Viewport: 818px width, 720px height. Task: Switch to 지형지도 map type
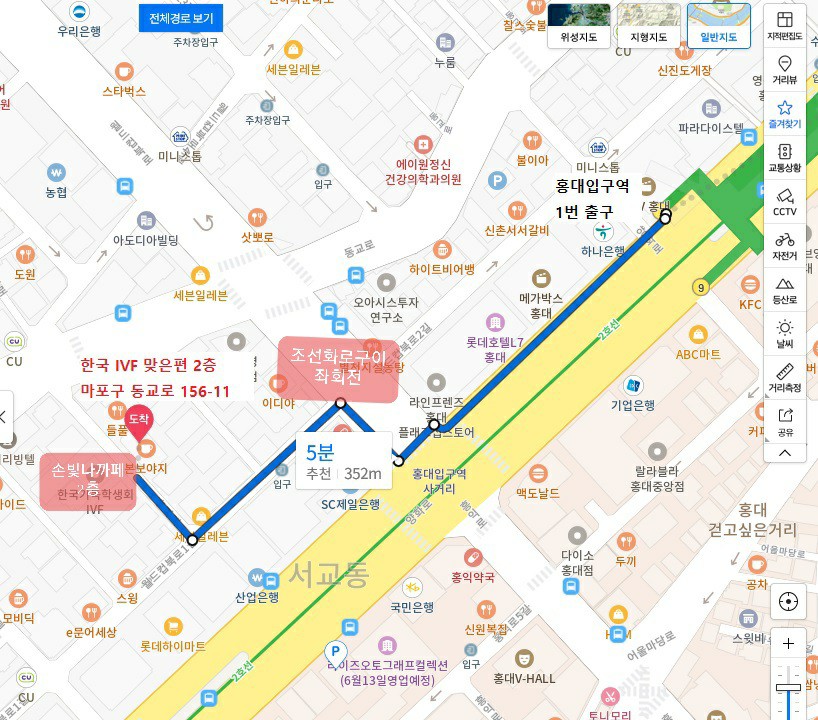point(647,27)
